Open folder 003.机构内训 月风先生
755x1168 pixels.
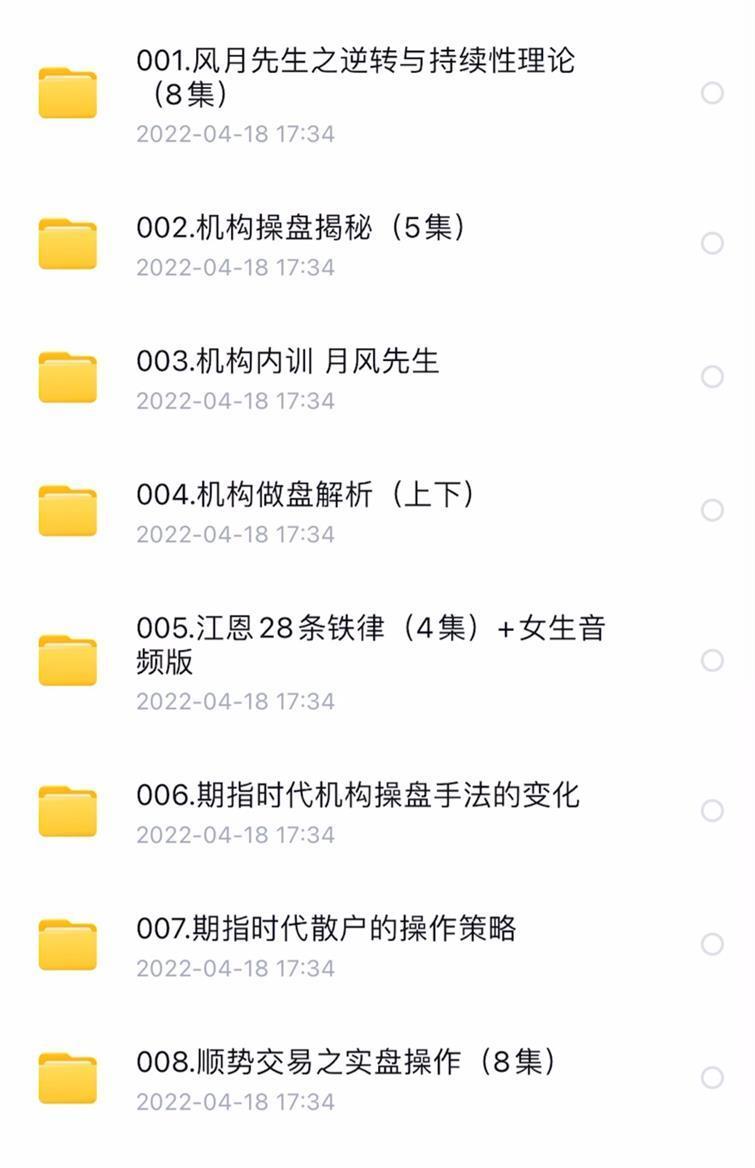(288, 361)
